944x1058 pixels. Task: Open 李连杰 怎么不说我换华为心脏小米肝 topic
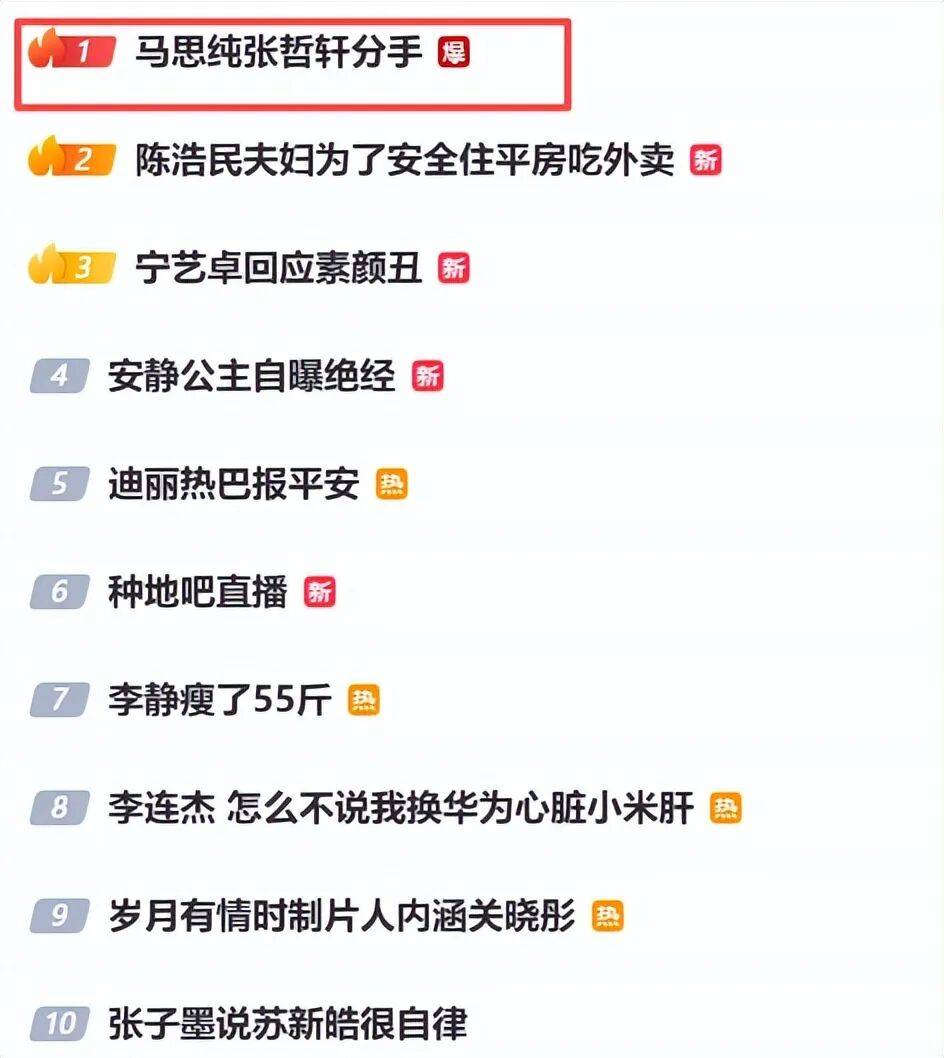point(400,808)
